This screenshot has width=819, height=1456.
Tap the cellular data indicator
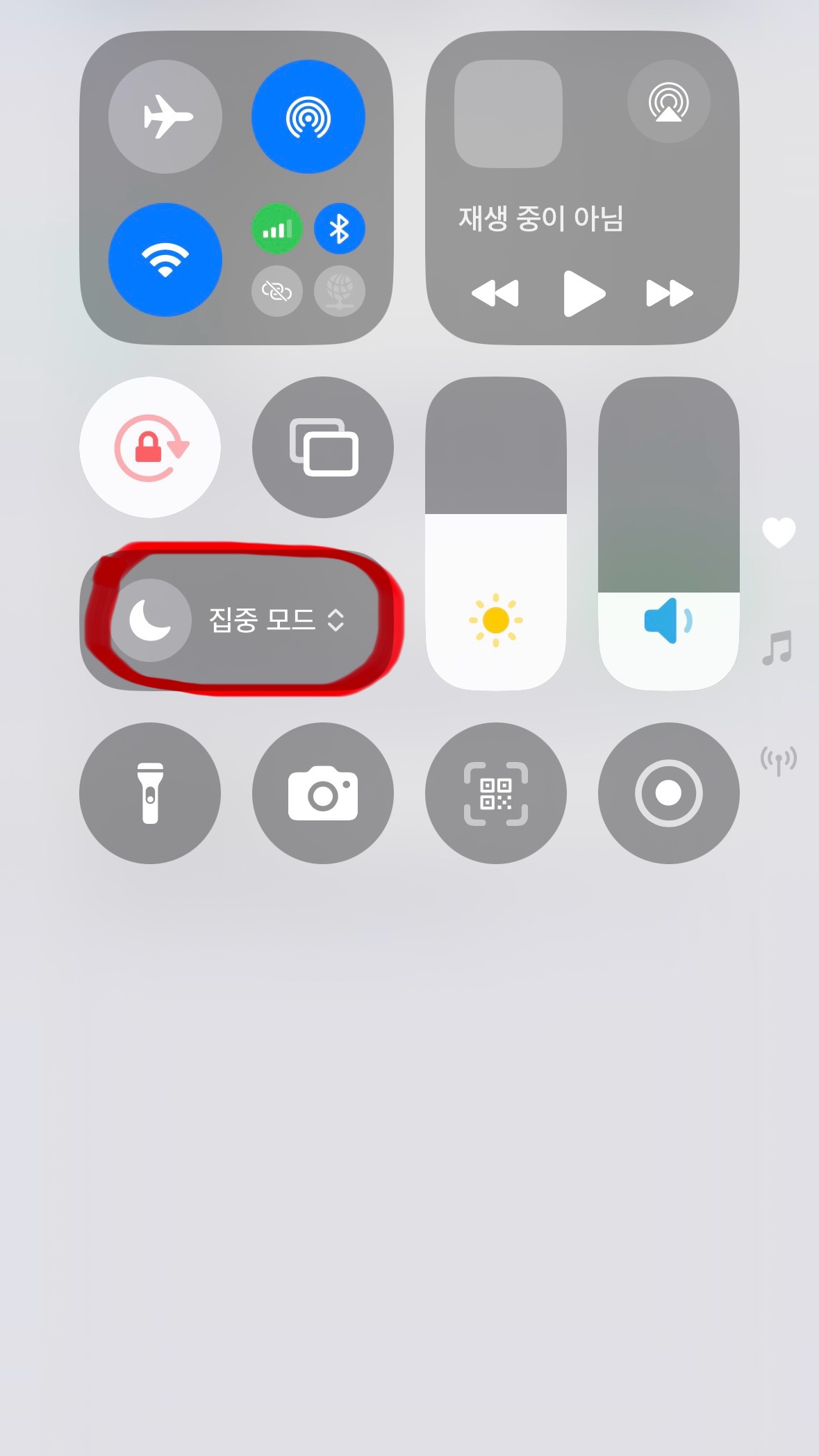point(276,229)
